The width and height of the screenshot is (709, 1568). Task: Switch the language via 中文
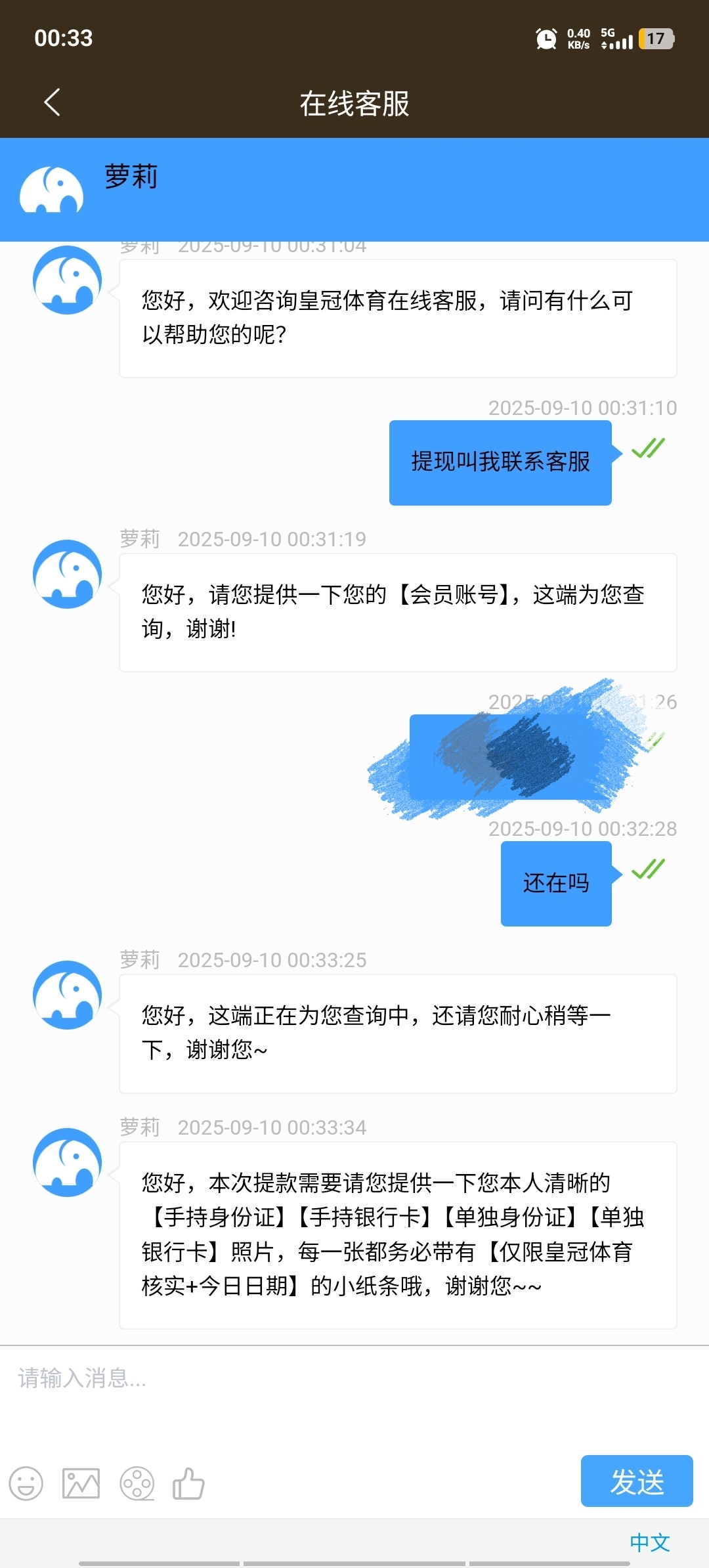(x=649, y=1542)
